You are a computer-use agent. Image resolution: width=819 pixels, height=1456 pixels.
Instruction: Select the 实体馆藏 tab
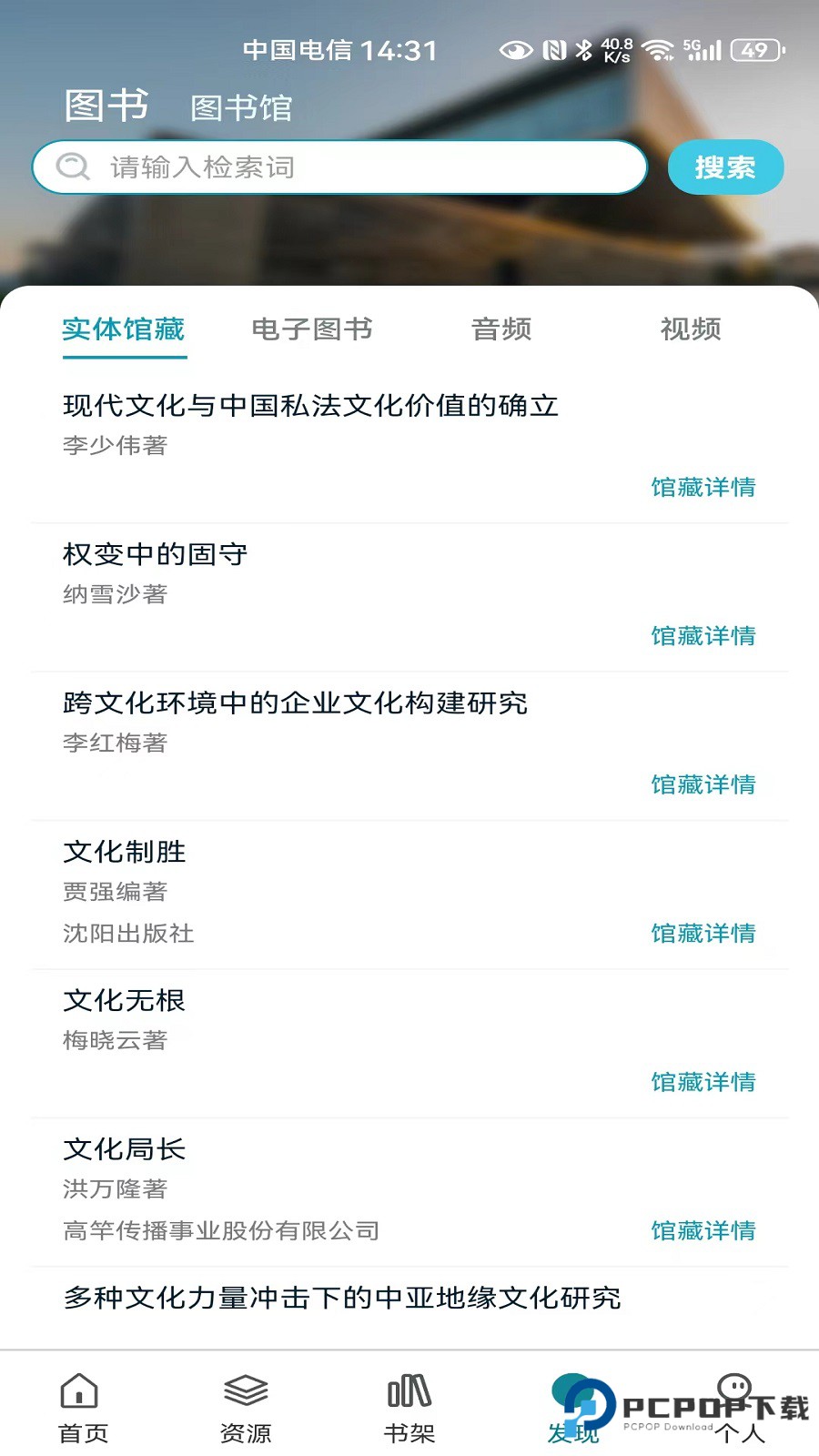point(123,330)
